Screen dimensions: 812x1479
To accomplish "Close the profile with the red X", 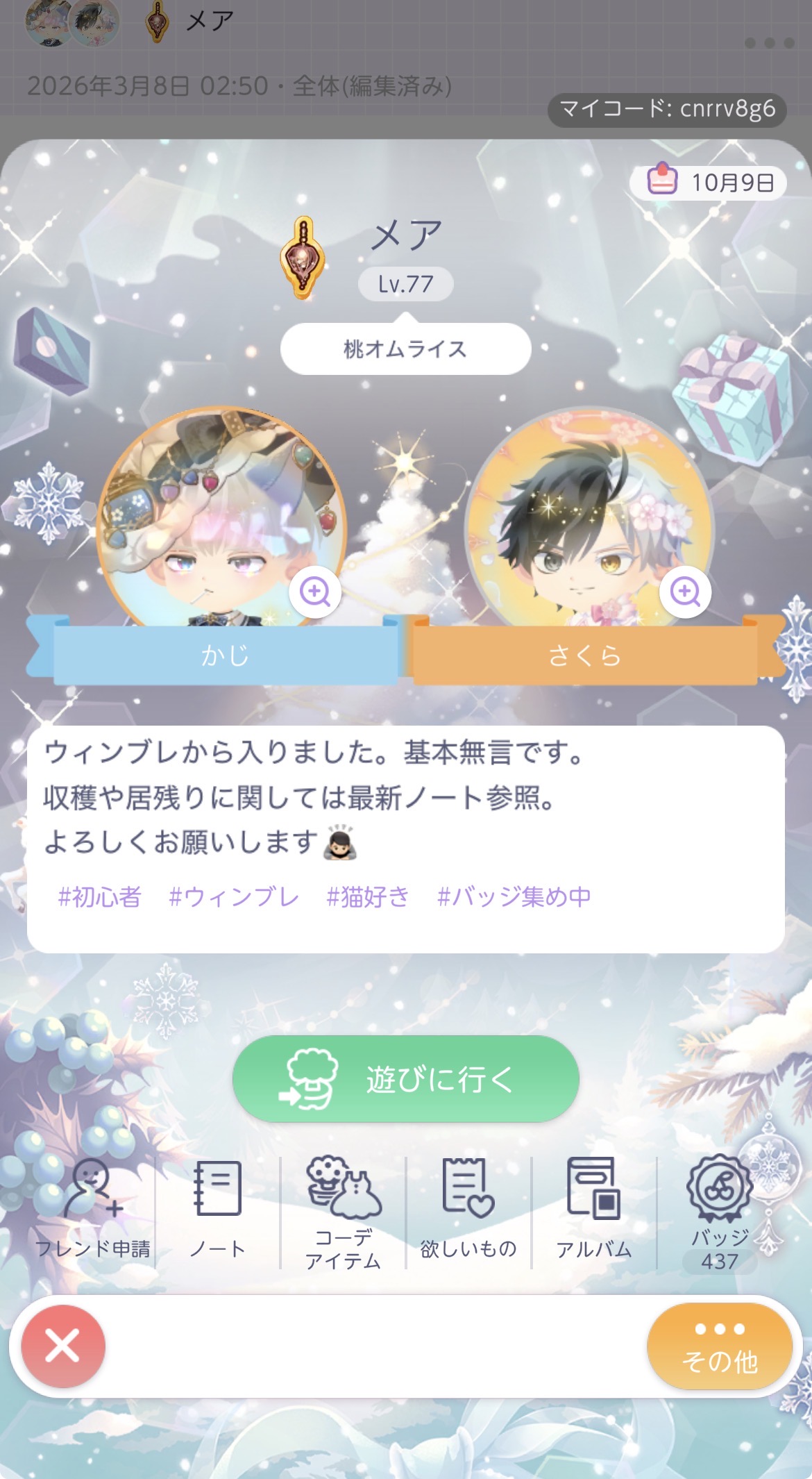I will point(62,1346).
